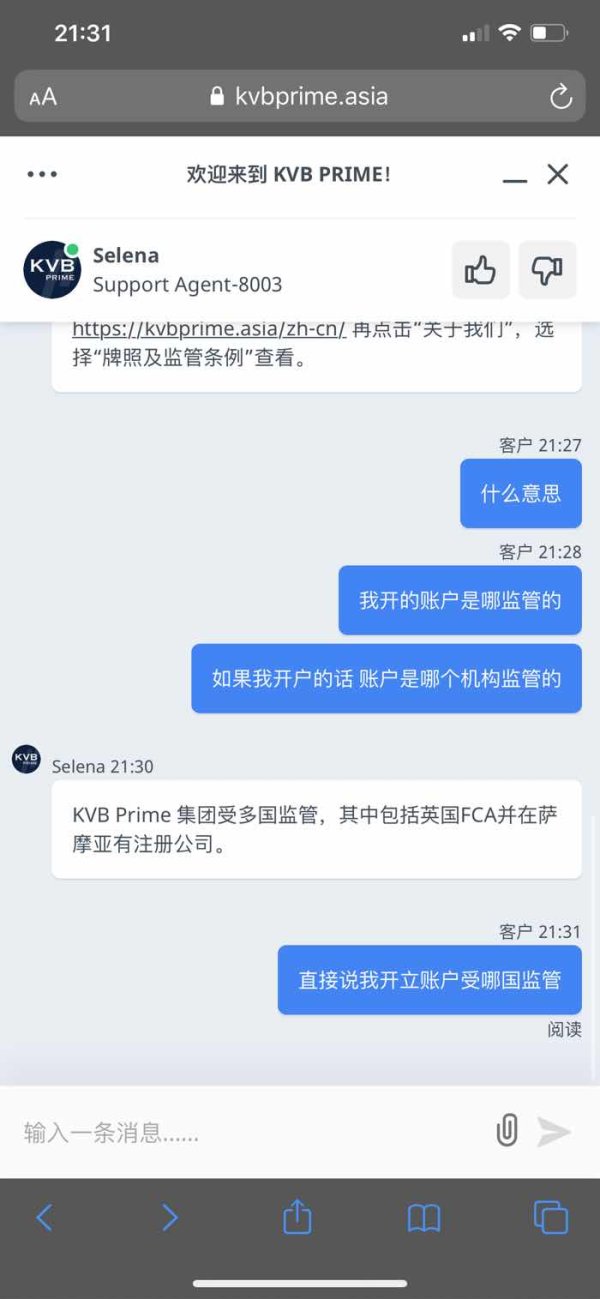Rate agent Selena with thumbs down
The image size is (600, 1299).
pyautogui.click(x=547, y=270)
